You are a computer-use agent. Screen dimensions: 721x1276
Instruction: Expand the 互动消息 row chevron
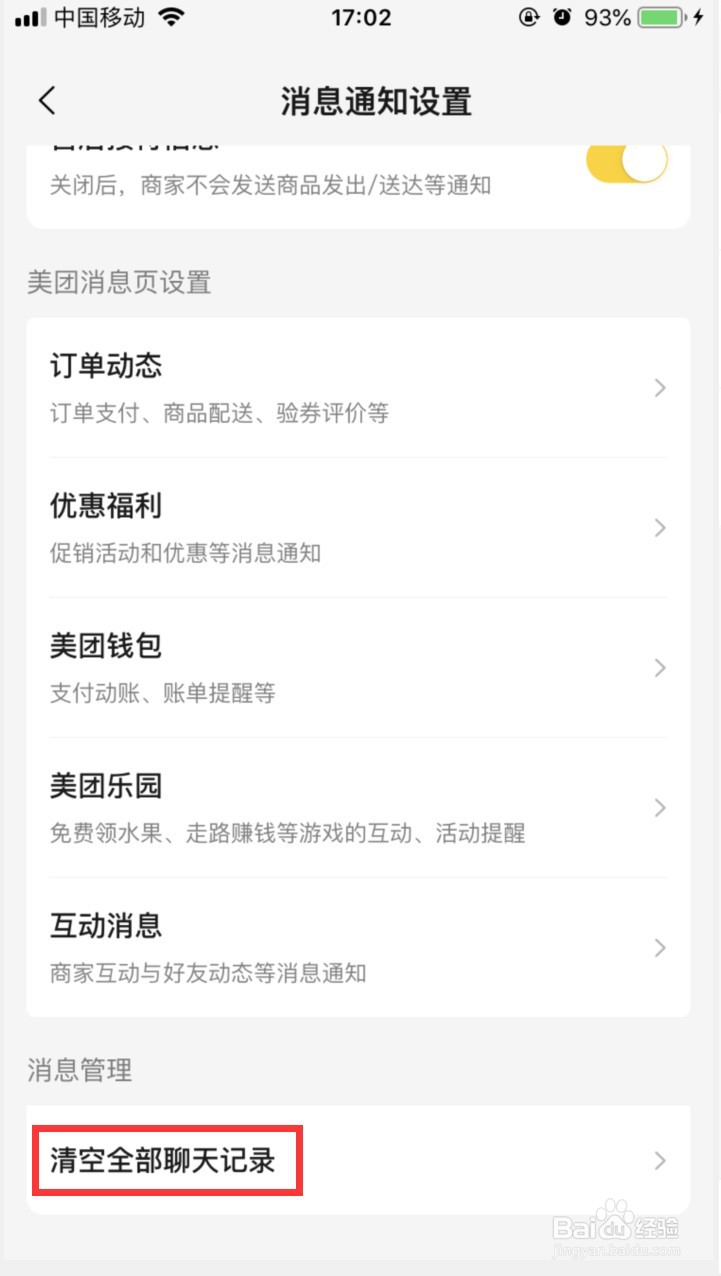pos(660,948)
